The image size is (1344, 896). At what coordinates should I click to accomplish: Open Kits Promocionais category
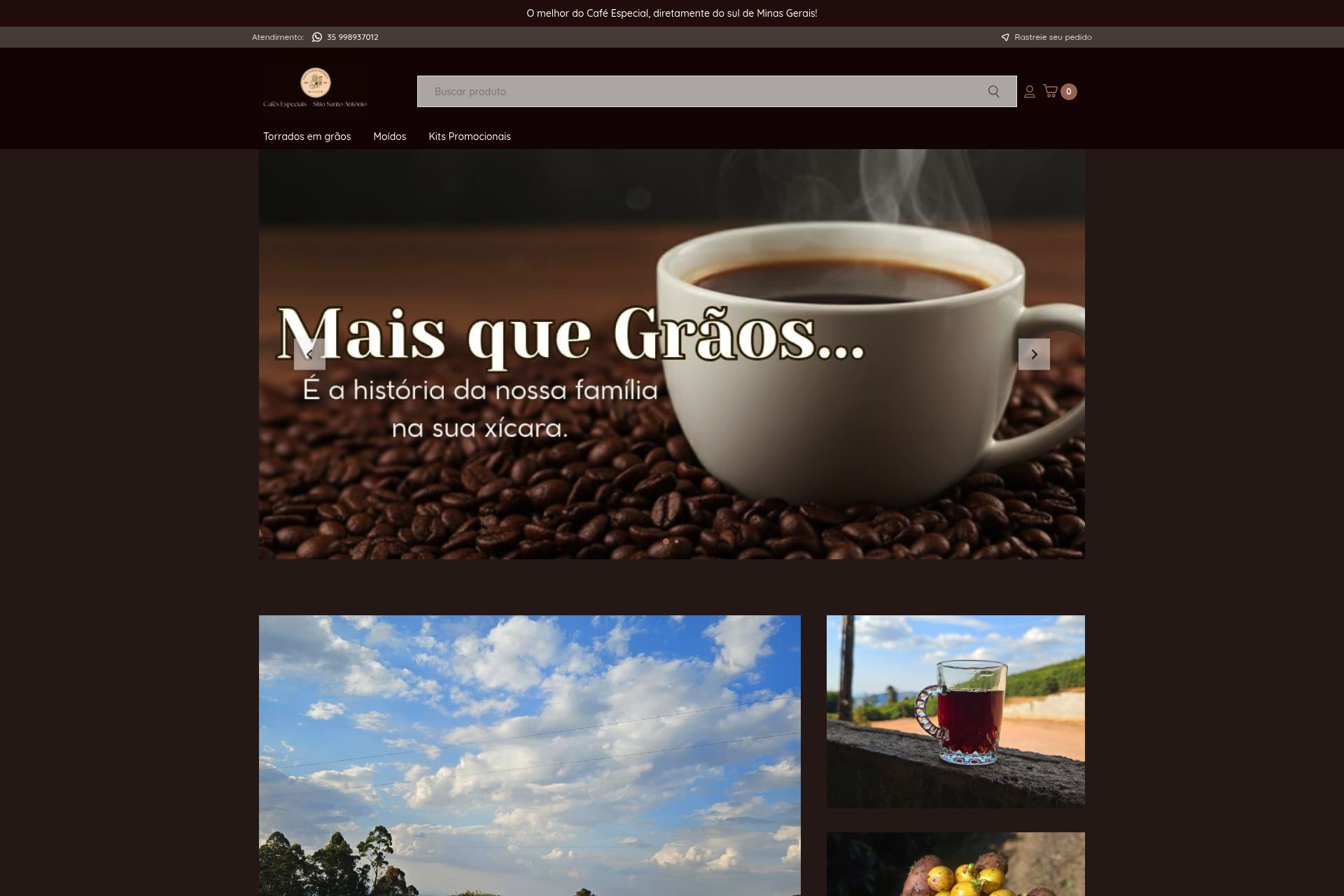pyautogui.click(x=470, y=136)
